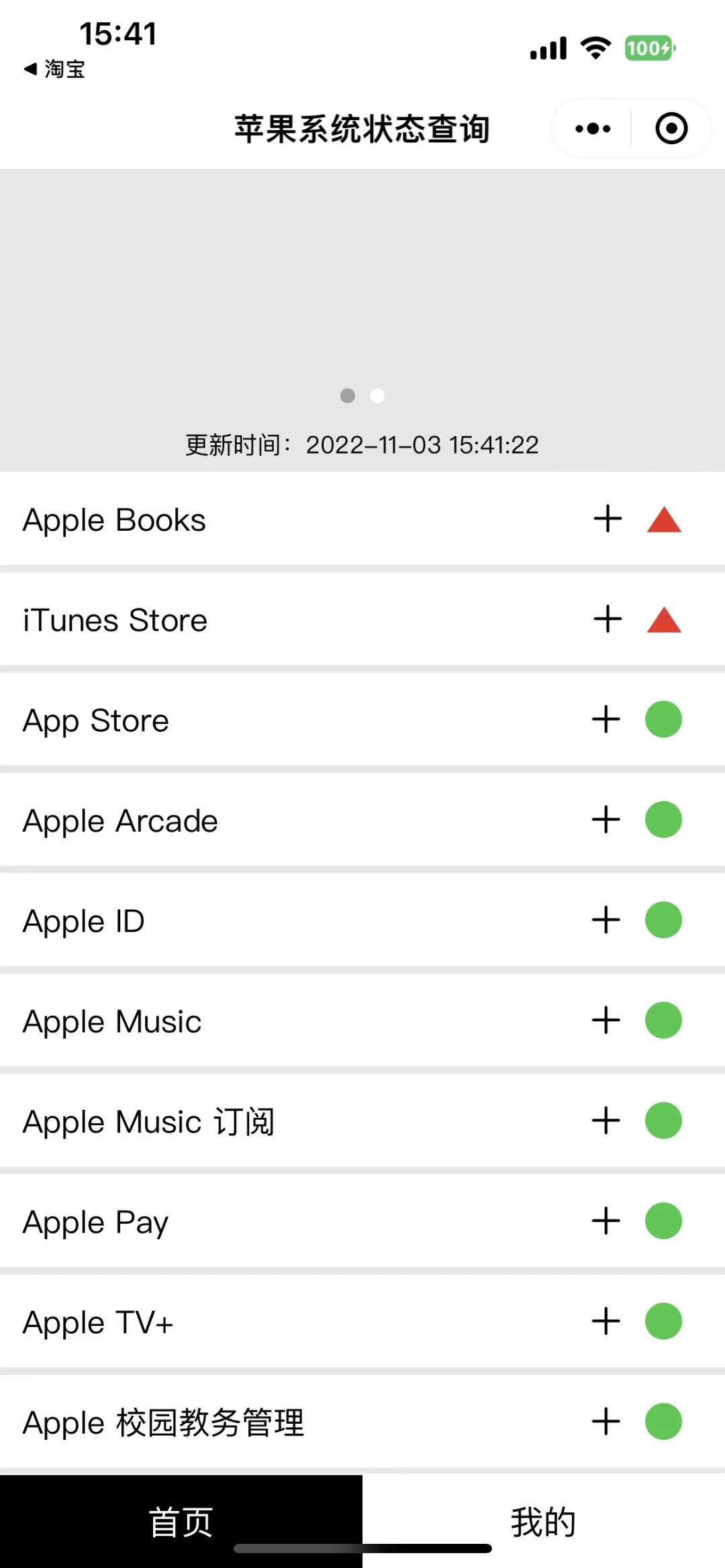
Task: Expand the Apple Books status row
Action: [x=608, y=519]
